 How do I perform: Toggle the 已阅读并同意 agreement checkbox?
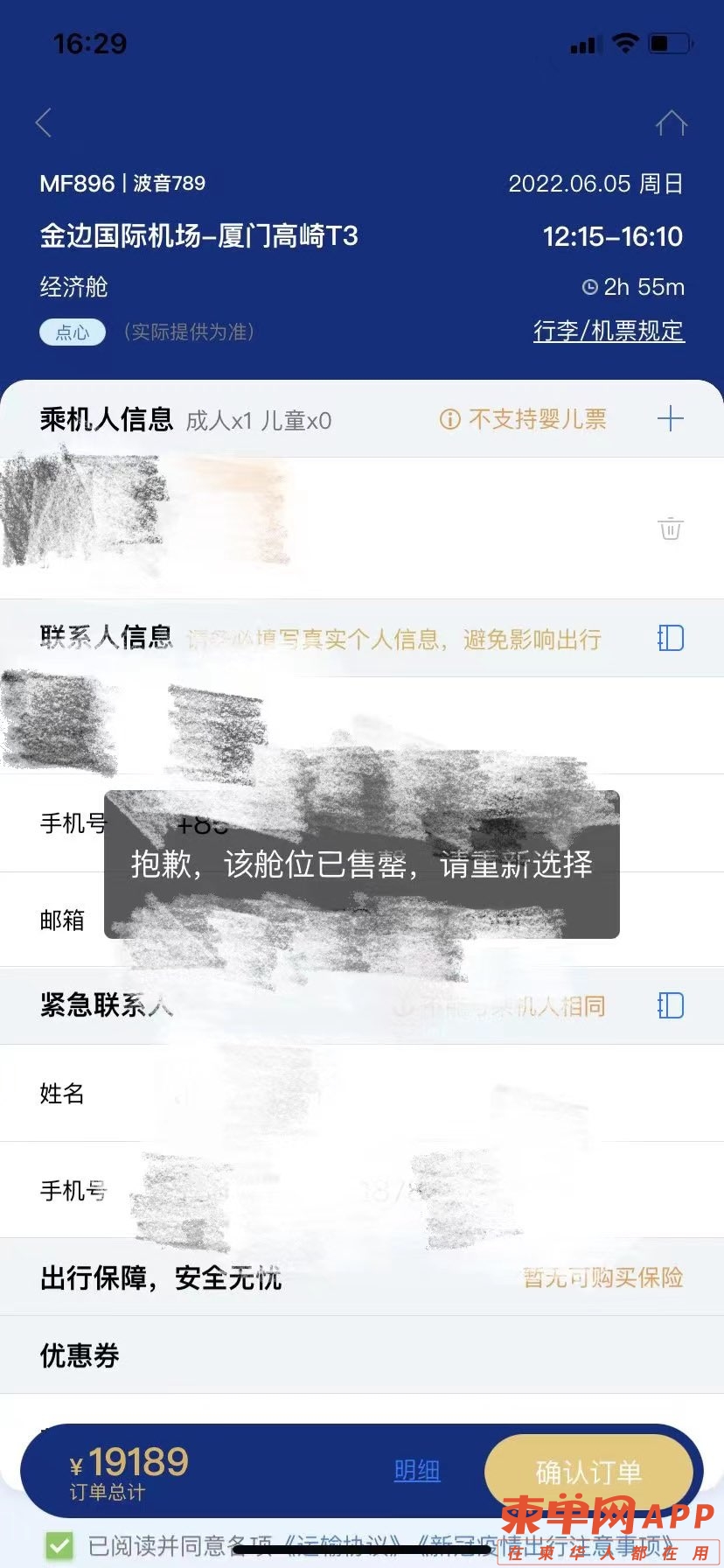click(x=59, y=1545)
